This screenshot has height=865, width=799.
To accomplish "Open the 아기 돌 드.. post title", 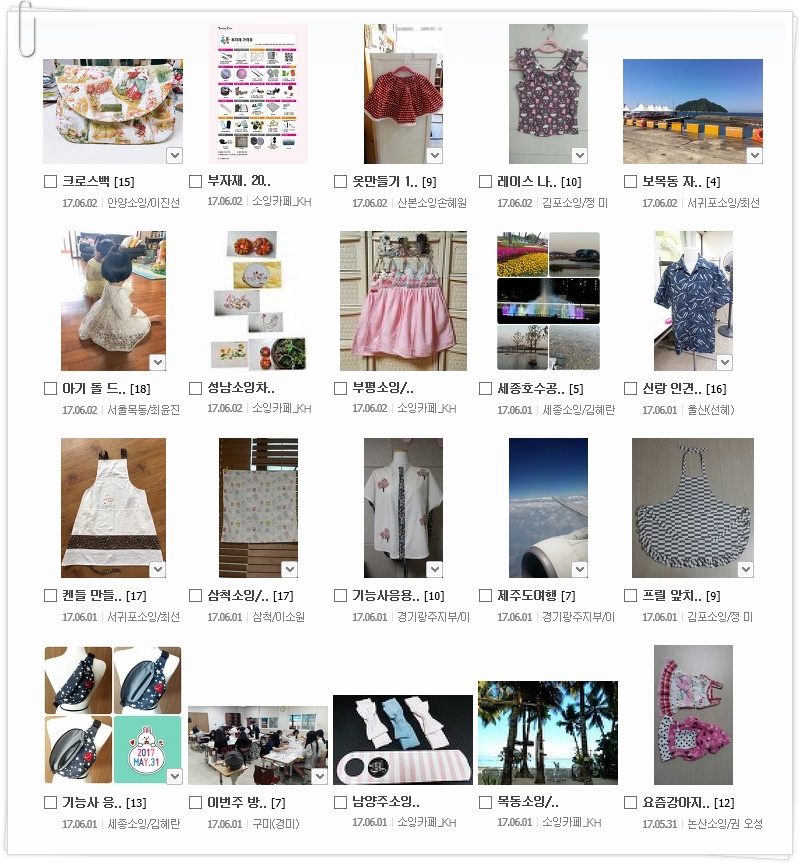I will [96, 389].
